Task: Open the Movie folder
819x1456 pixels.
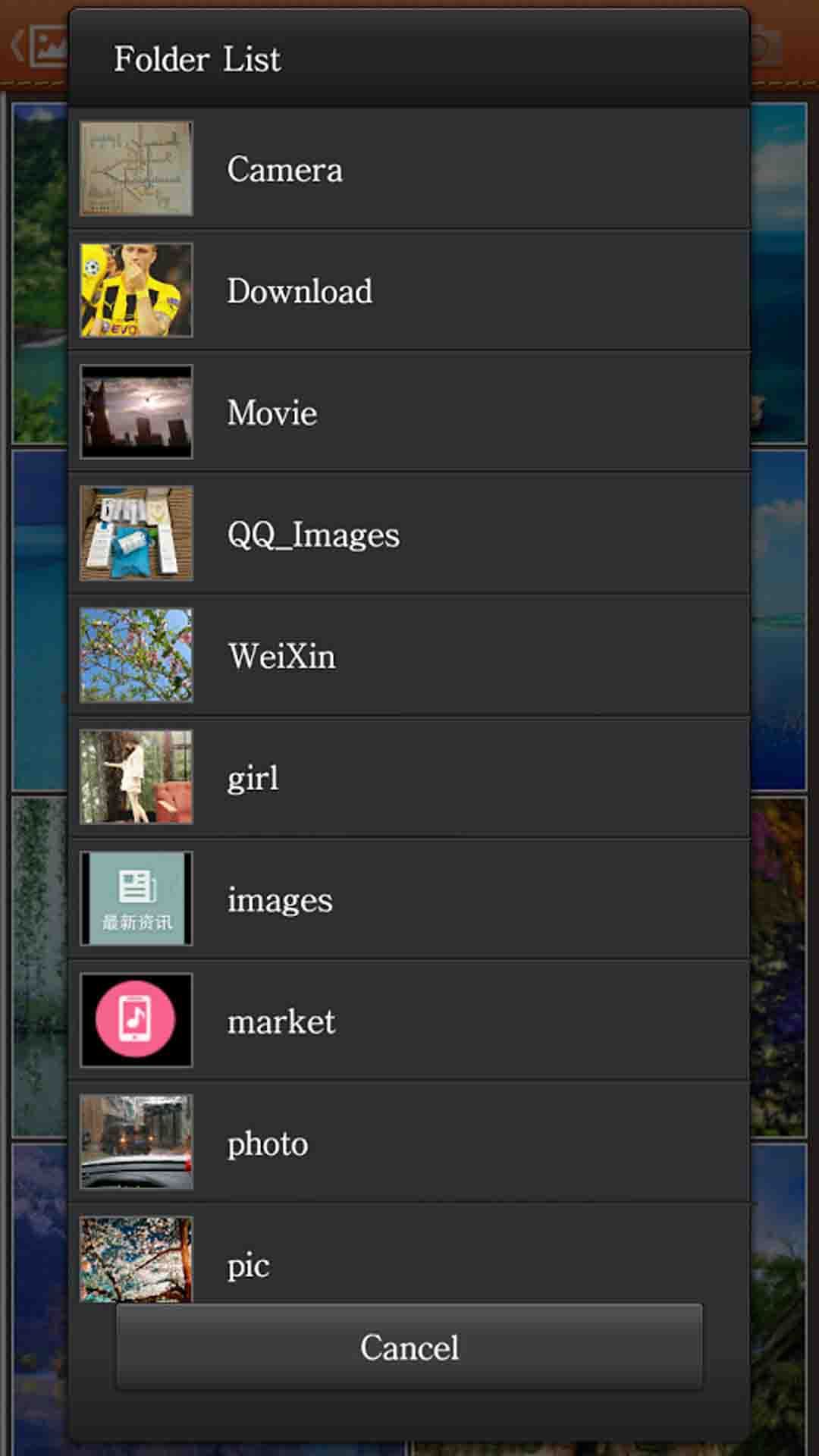Action: (409, 413)
